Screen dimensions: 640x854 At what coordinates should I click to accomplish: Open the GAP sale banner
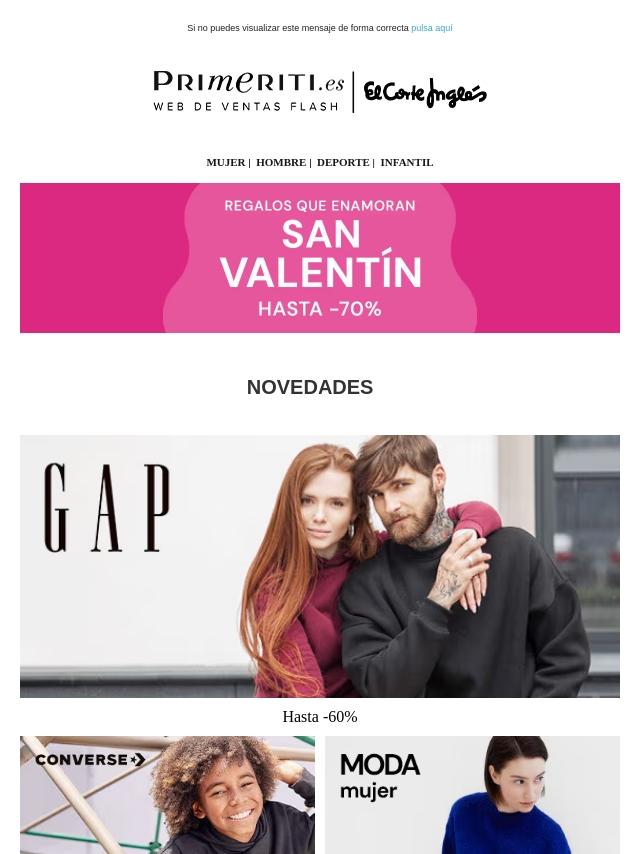pyautogui.click(x=320, y=566)
